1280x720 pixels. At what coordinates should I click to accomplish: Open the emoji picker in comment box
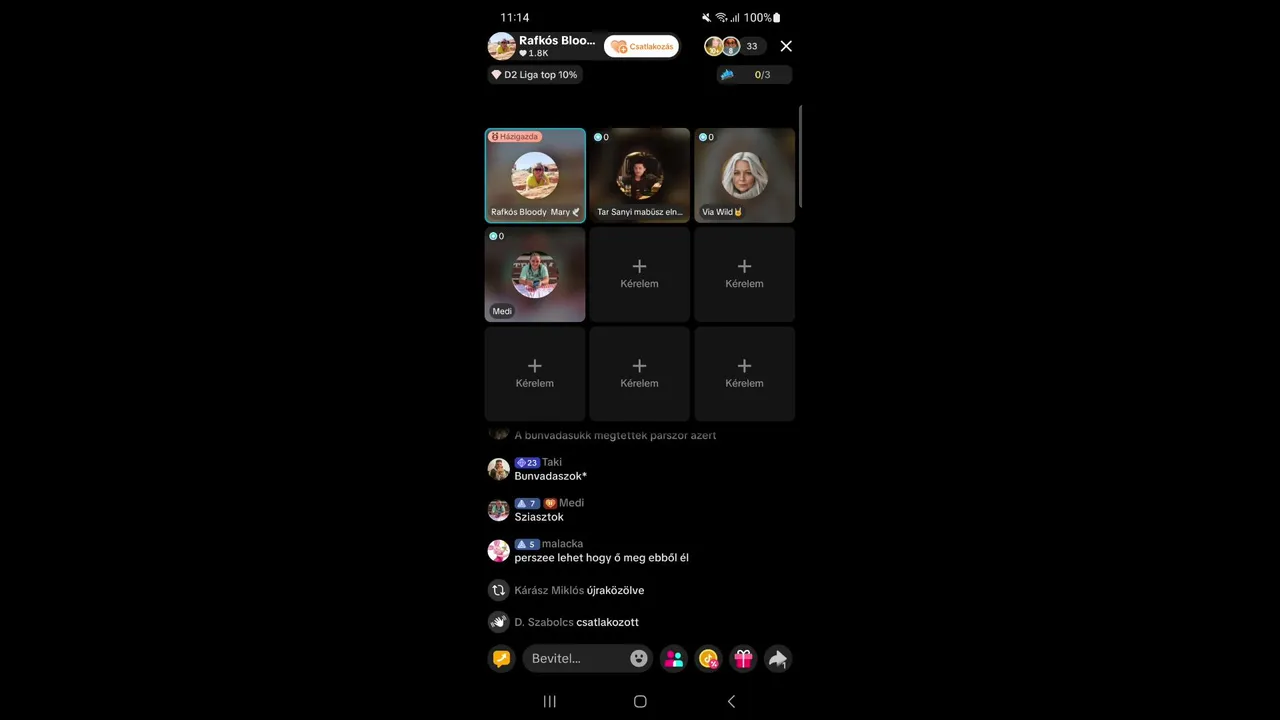coord(639,658)
